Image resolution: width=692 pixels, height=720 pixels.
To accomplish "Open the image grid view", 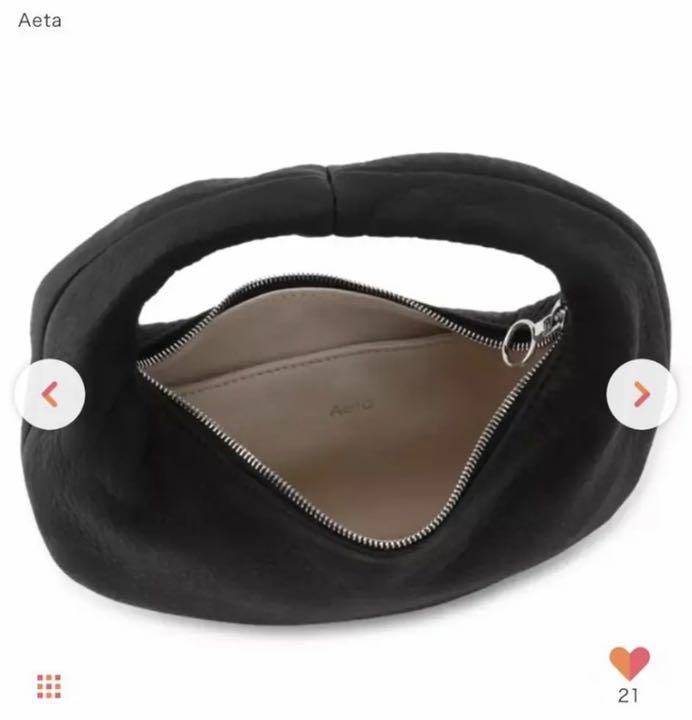I will (49, 686).
